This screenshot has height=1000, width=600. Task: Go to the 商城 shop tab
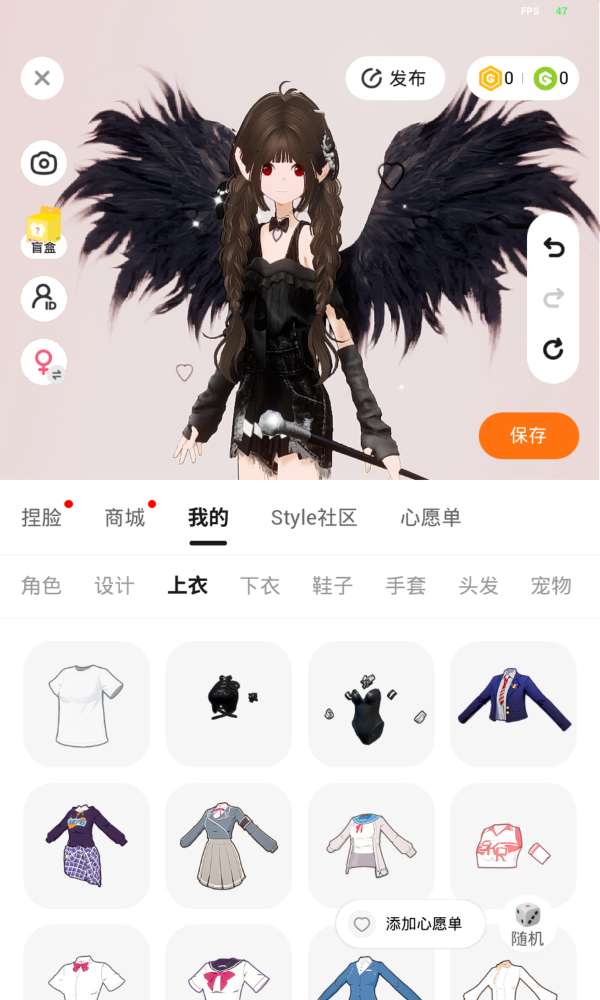point(125,517)
